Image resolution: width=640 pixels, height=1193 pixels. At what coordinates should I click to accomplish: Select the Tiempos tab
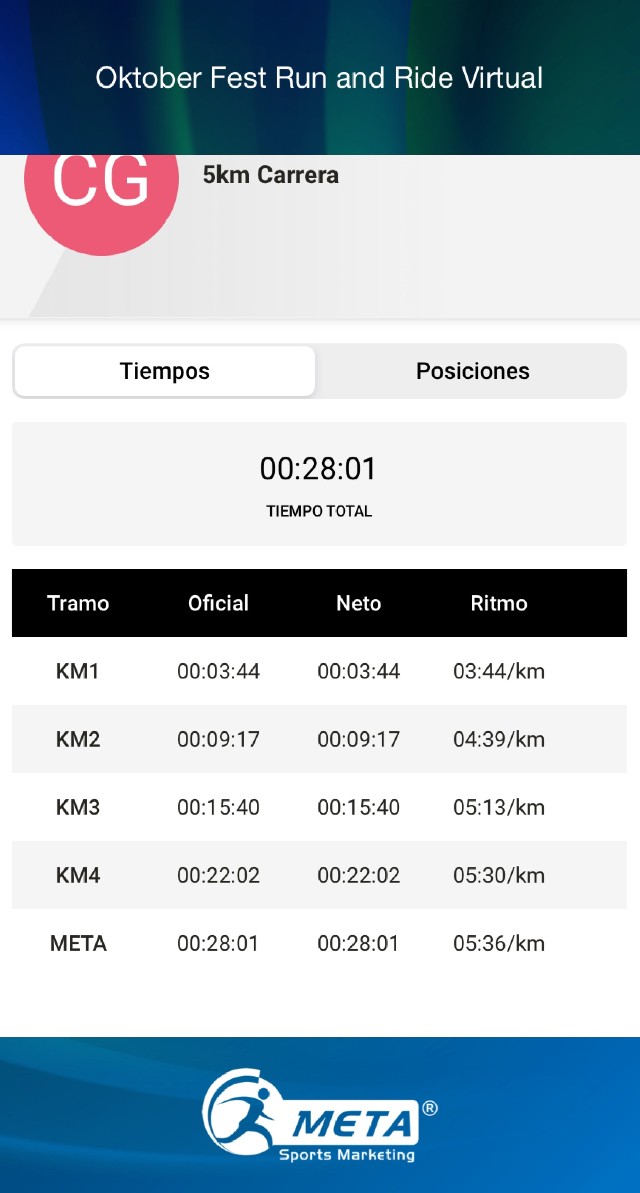tap(165, 371)
